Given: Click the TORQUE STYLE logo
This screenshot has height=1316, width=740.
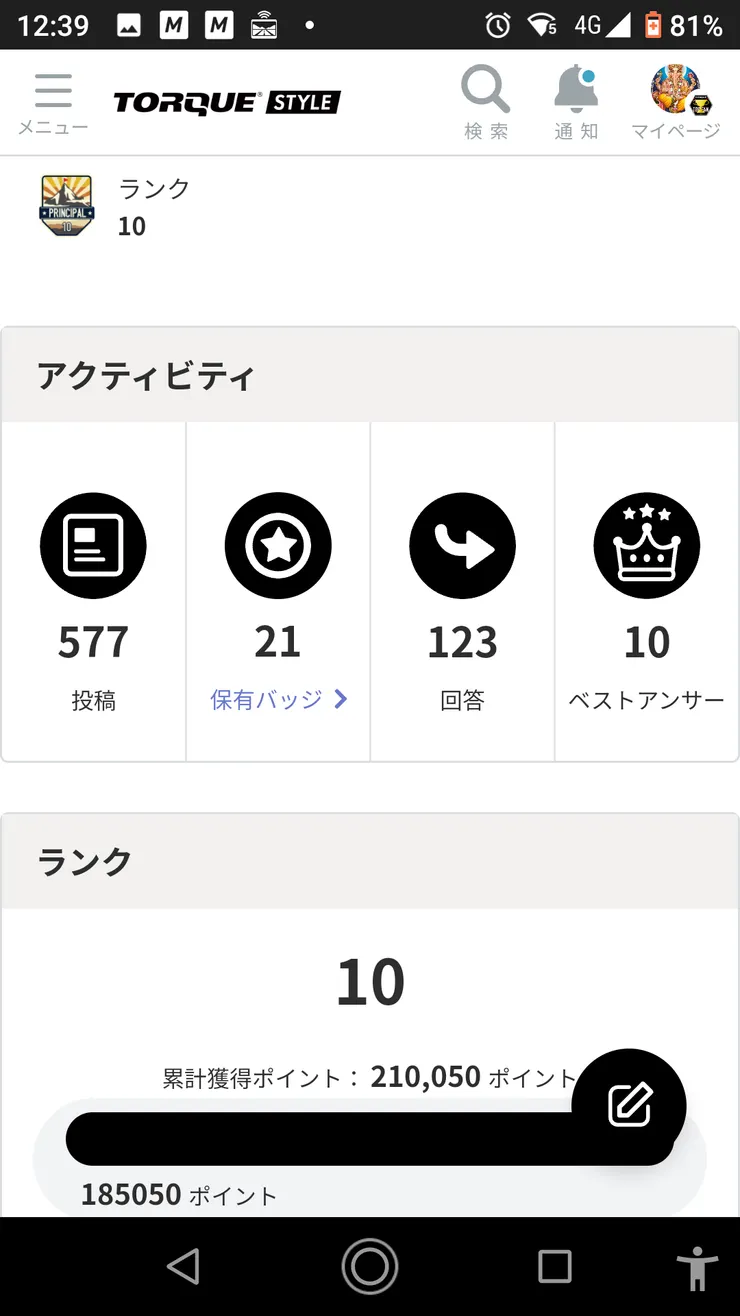Looking at the screenshot, I should (228, 101).
